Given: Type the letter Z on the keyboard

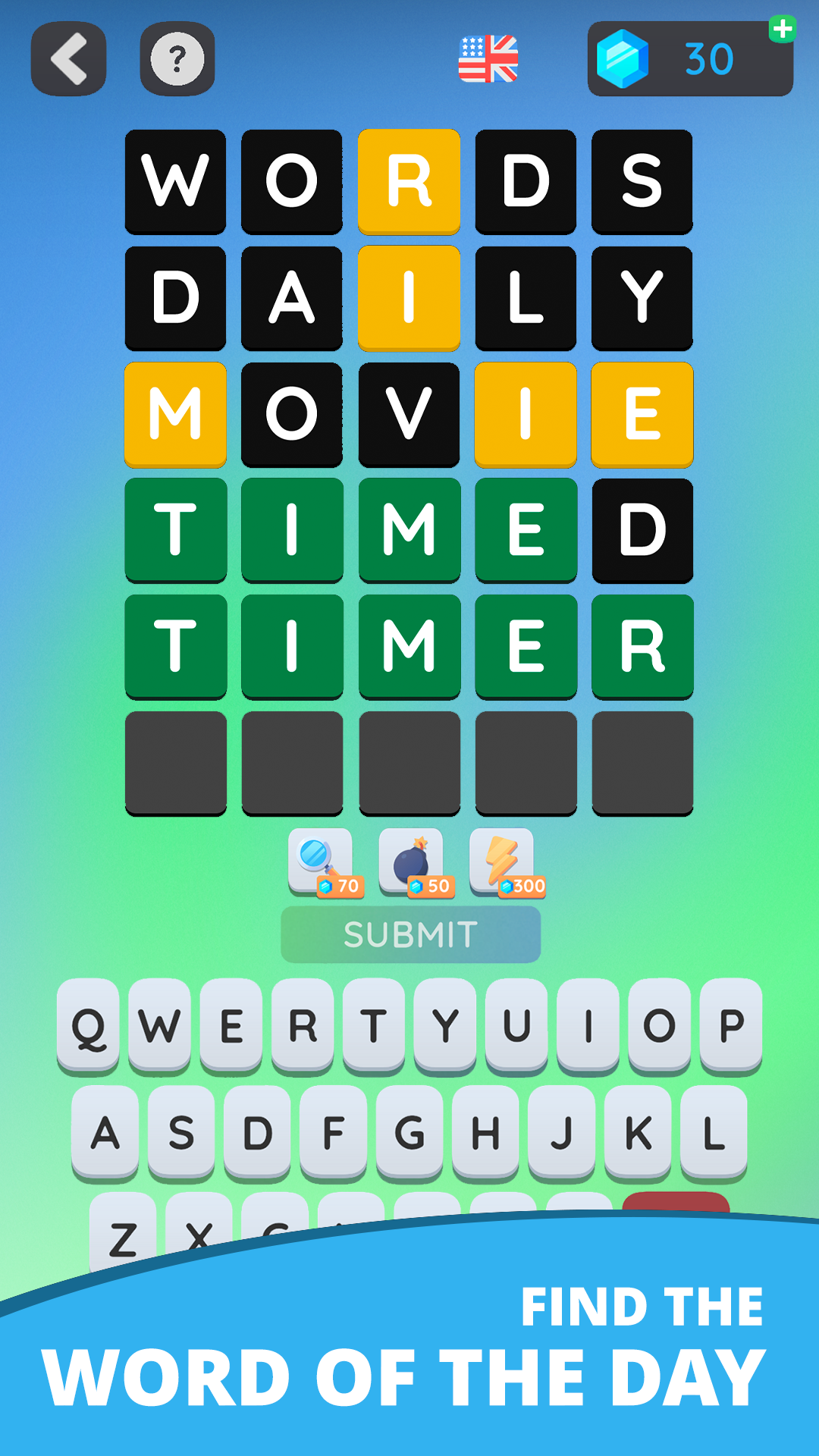Looking at the screenshot, I should [123, 1235].
